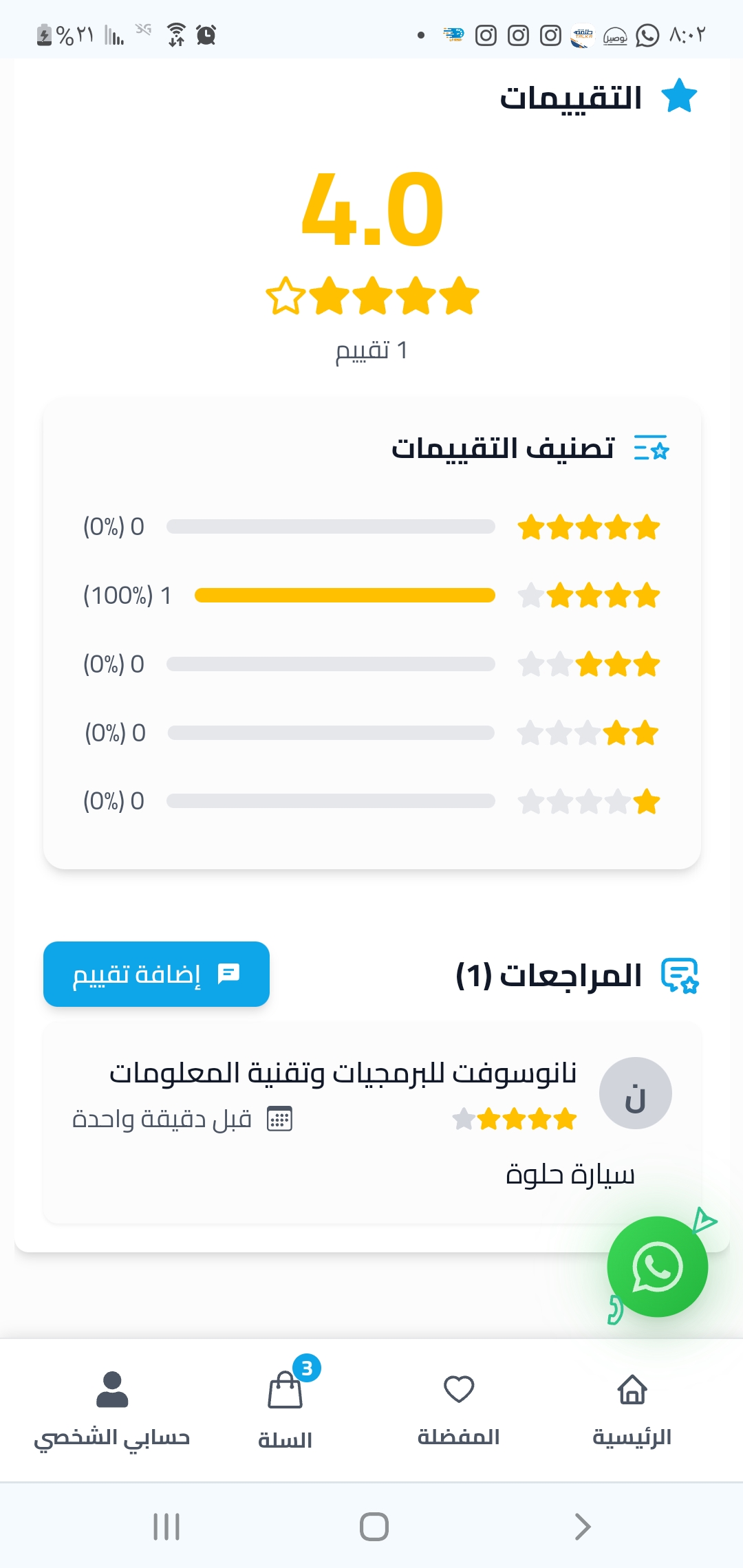Tap the system home button
The height and width of the screenshot is (1568, 743).
point(374,1527)
